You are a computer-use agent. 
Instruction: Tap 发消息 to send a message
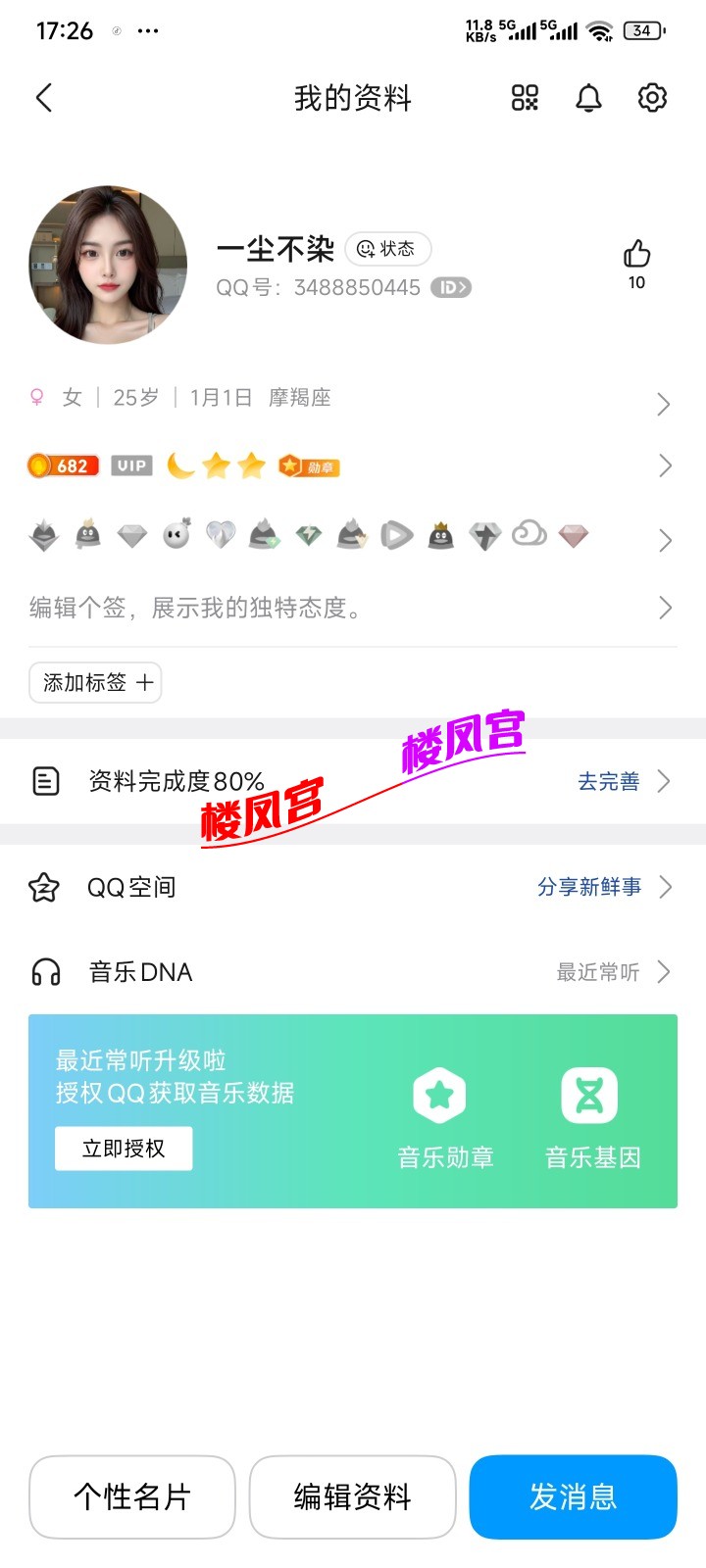[x=573, y=1496]
